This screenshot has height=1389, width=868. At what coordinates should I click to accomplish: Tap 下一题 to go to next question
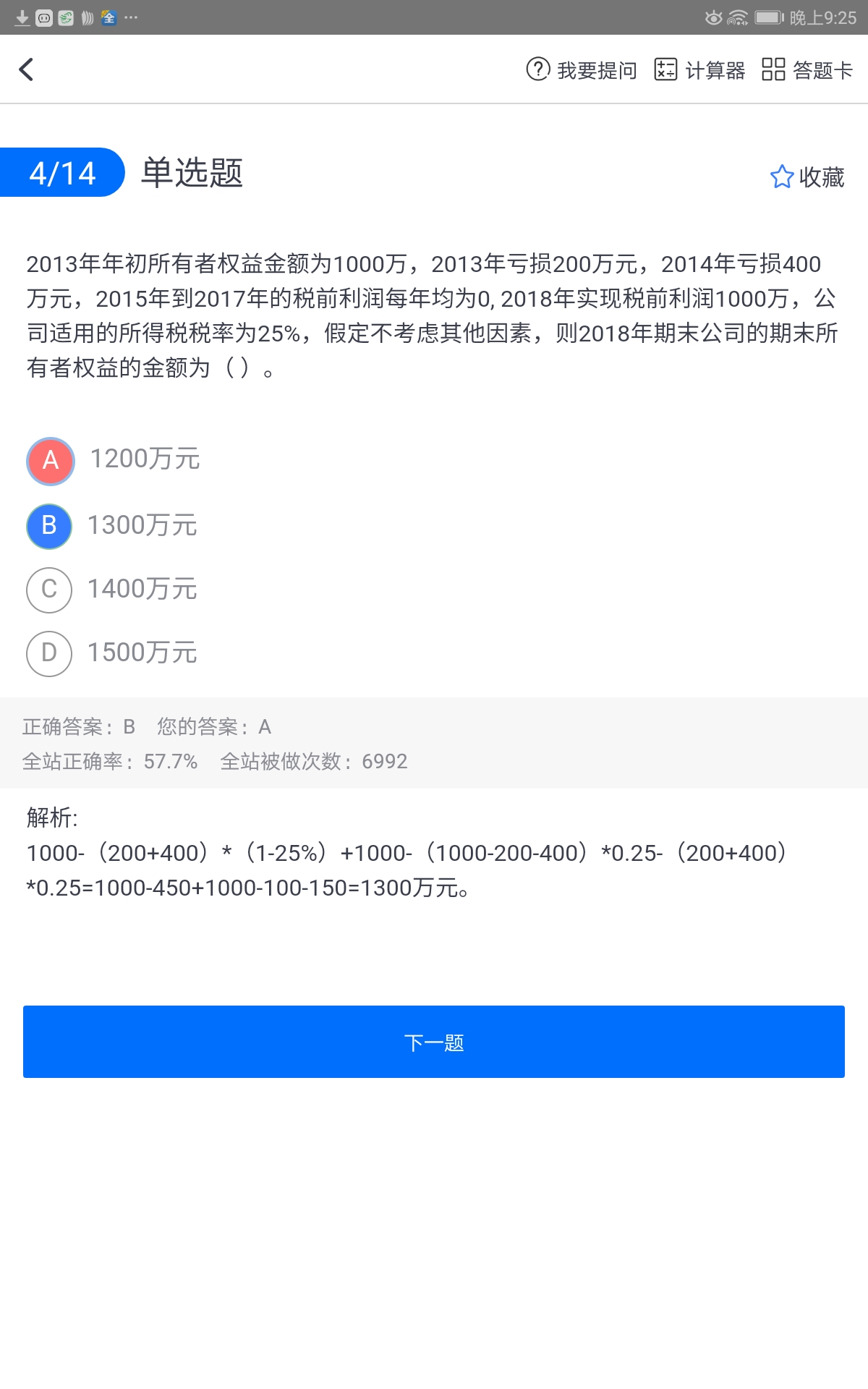(x=434, y=1042)
